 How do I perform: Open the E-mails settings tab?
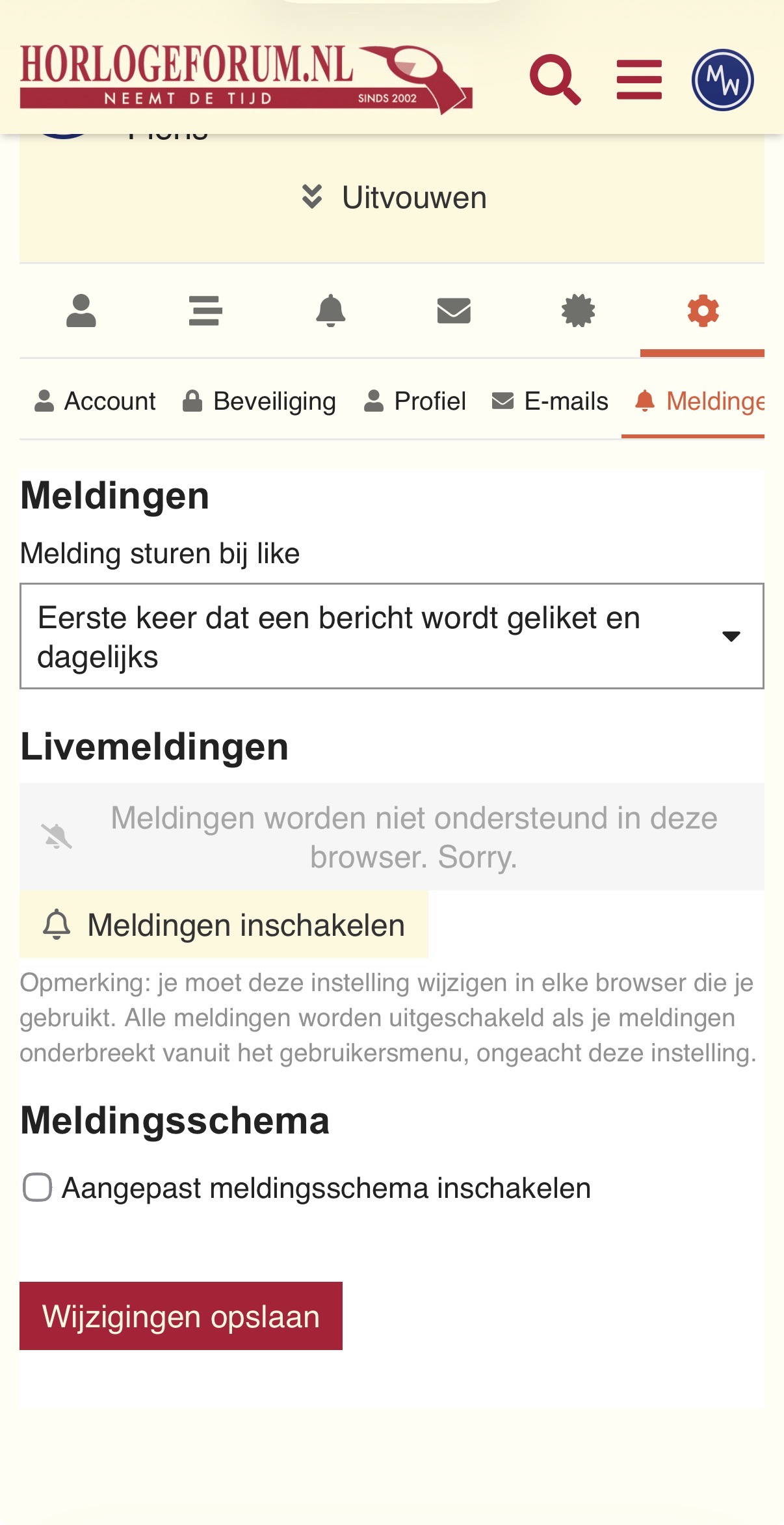(x=550, y=401)
